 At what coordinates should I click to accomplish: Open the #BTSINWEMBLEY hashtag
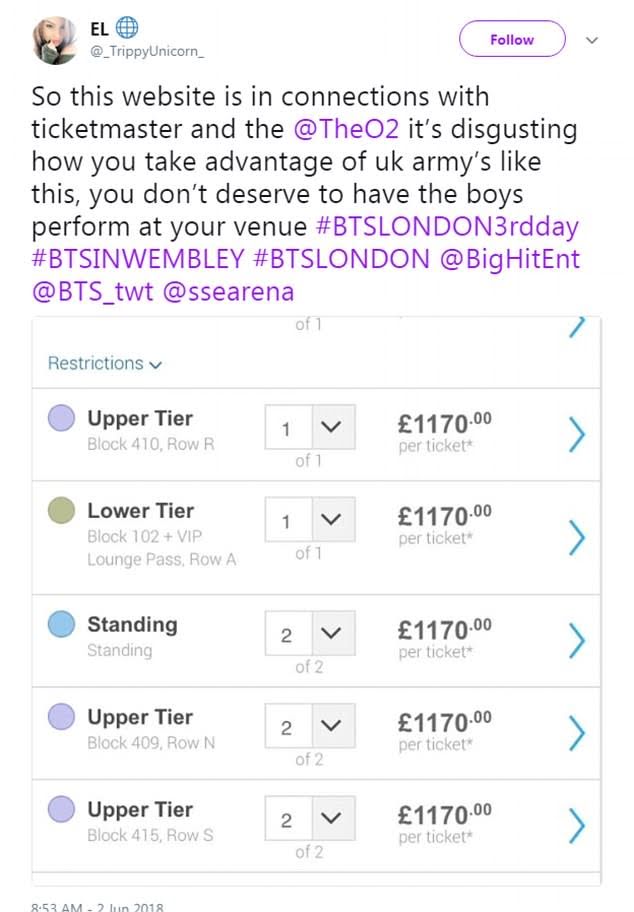coord(137,259)
